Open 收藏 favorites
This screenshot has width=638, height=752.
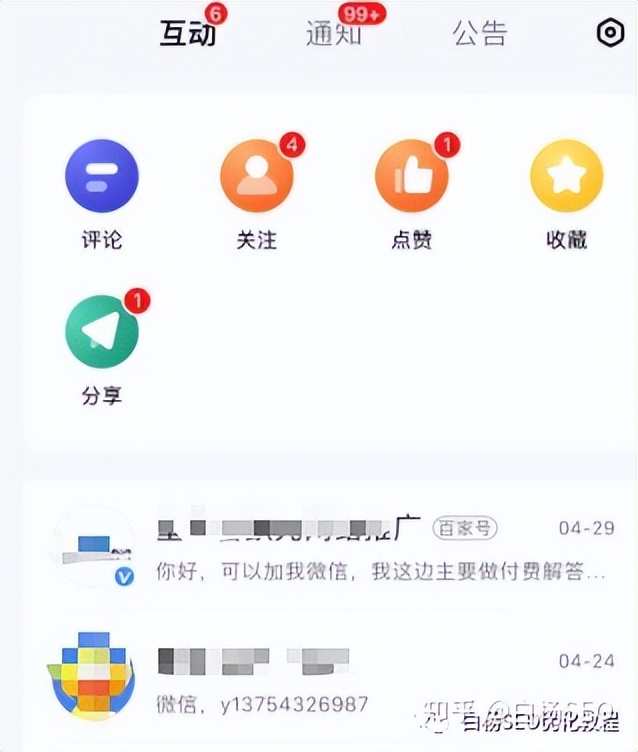(x=566, y=177)
